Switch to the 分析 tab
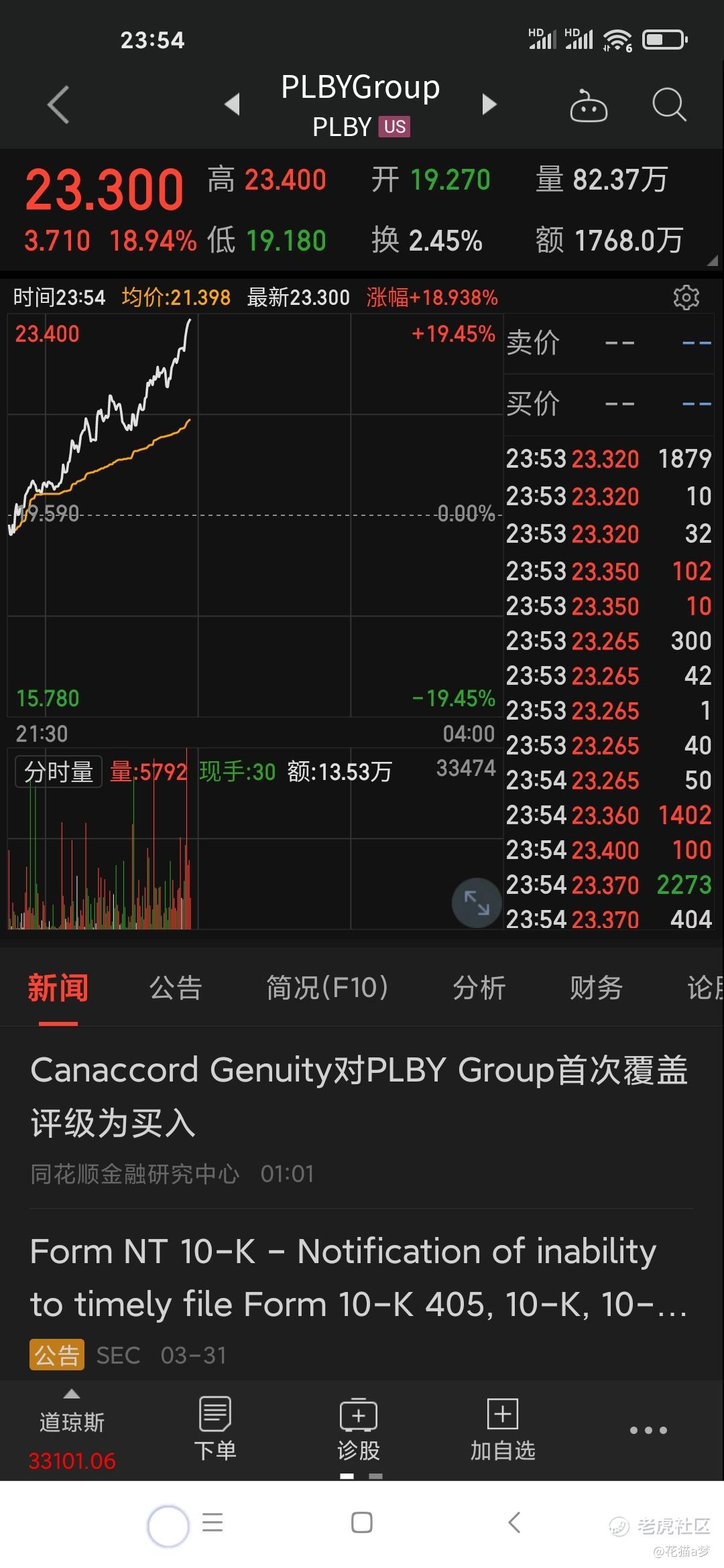Viewport: 724px width, 1568px height. 479,988
